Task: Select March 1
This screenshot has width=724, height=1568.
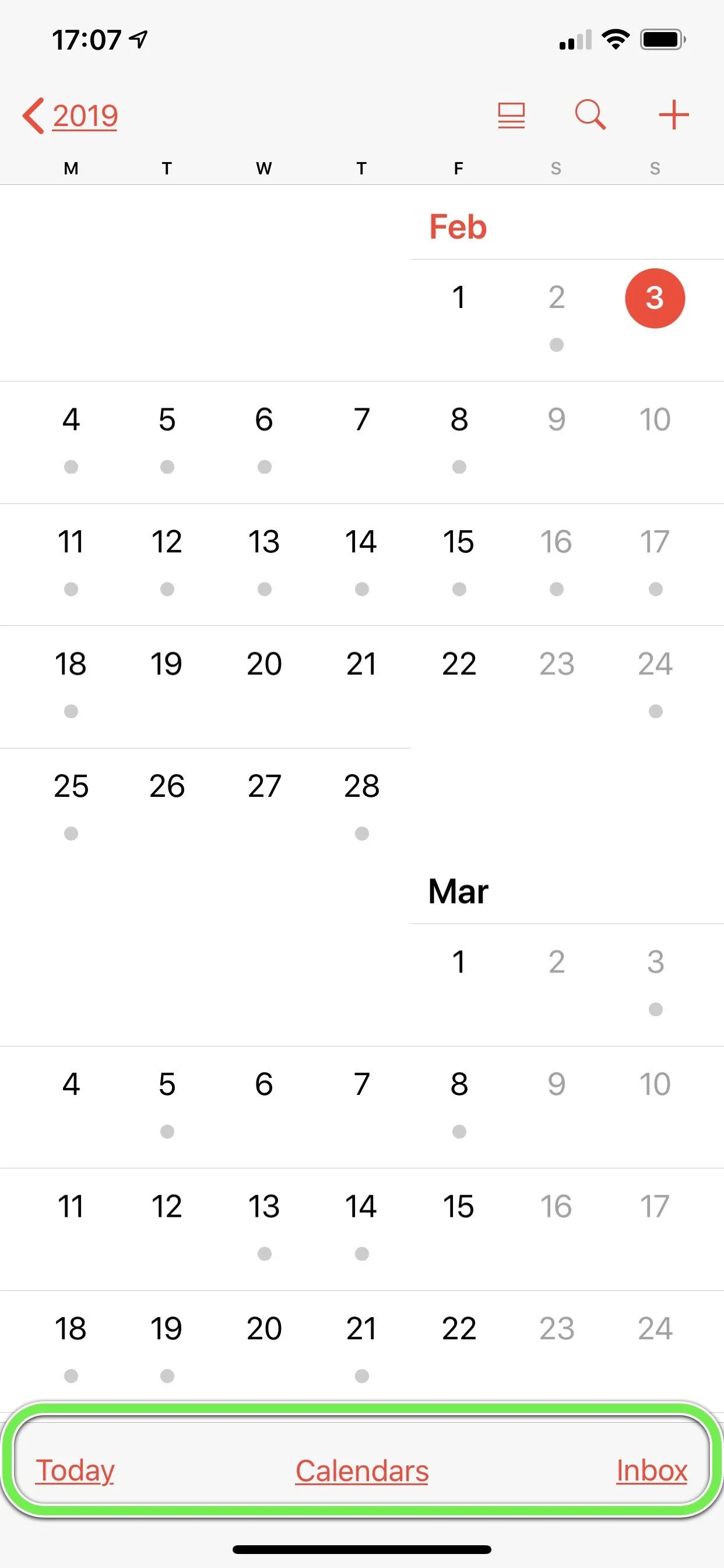Action: 459,962
